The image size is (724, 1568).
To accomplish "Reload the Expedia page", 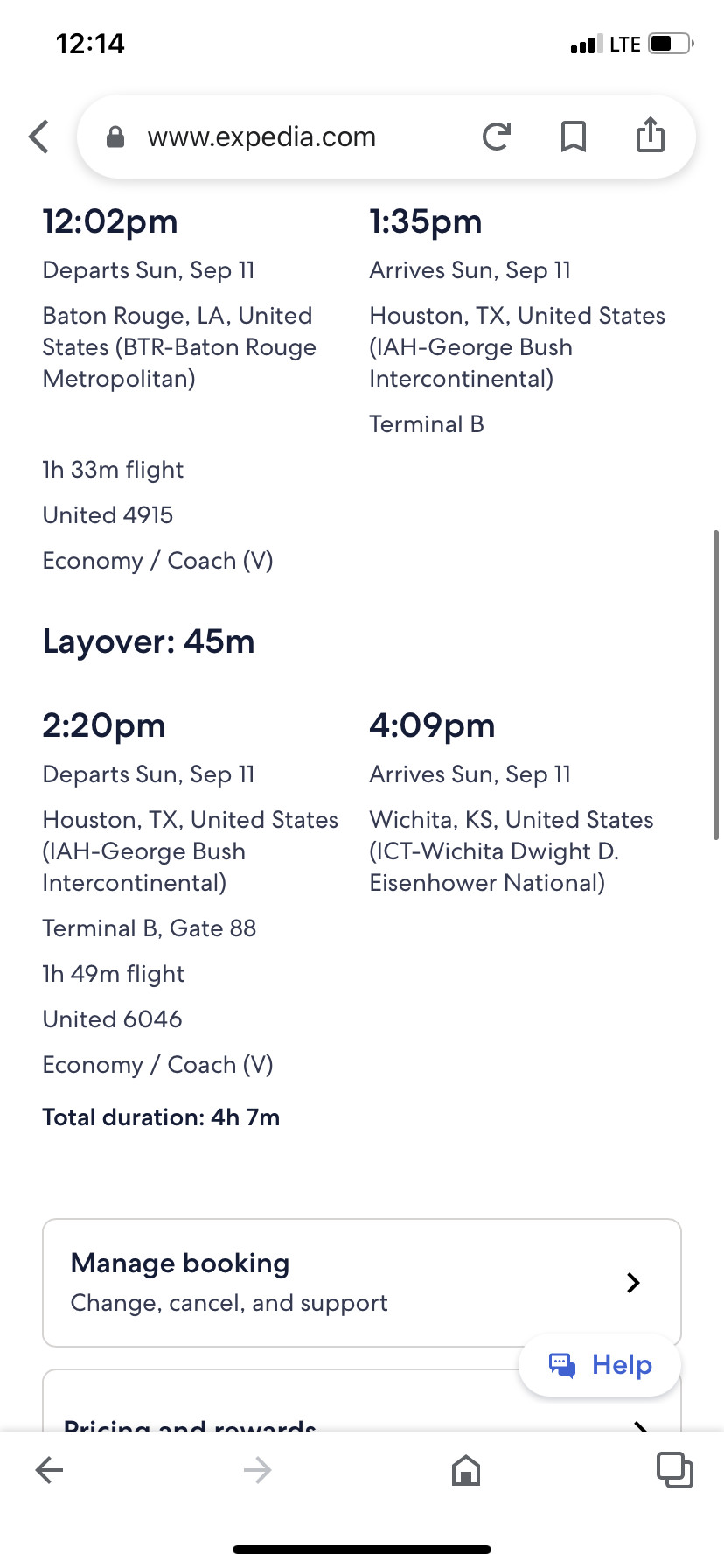I will click(497, 136).
